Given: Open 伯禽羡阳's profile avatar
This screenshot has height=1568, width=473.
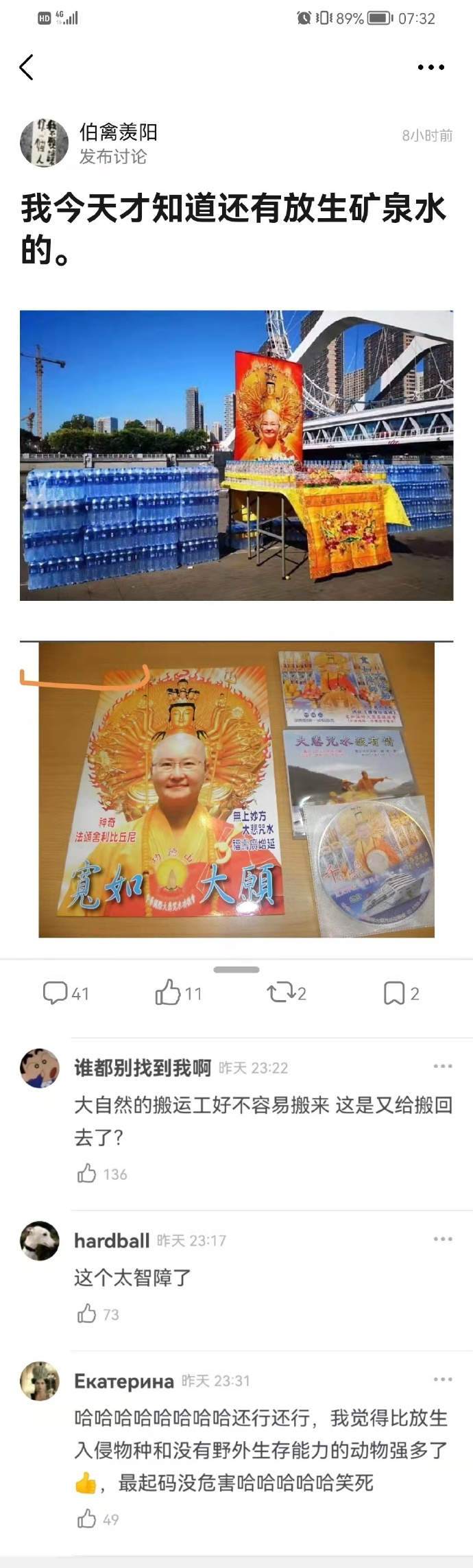Looking at the screenshot, I should (x=45, y=143).
